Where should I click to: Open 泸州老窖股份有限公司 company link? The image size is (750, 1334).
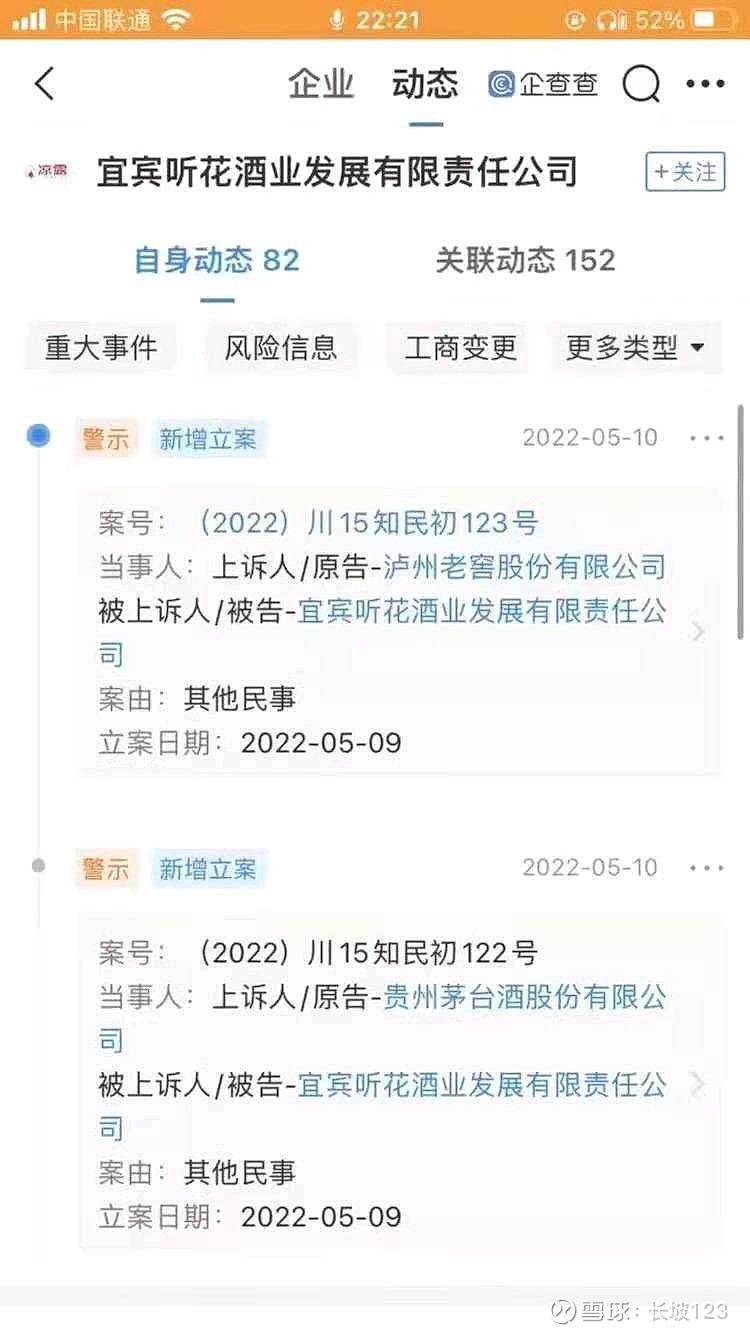tap(526, 567)
